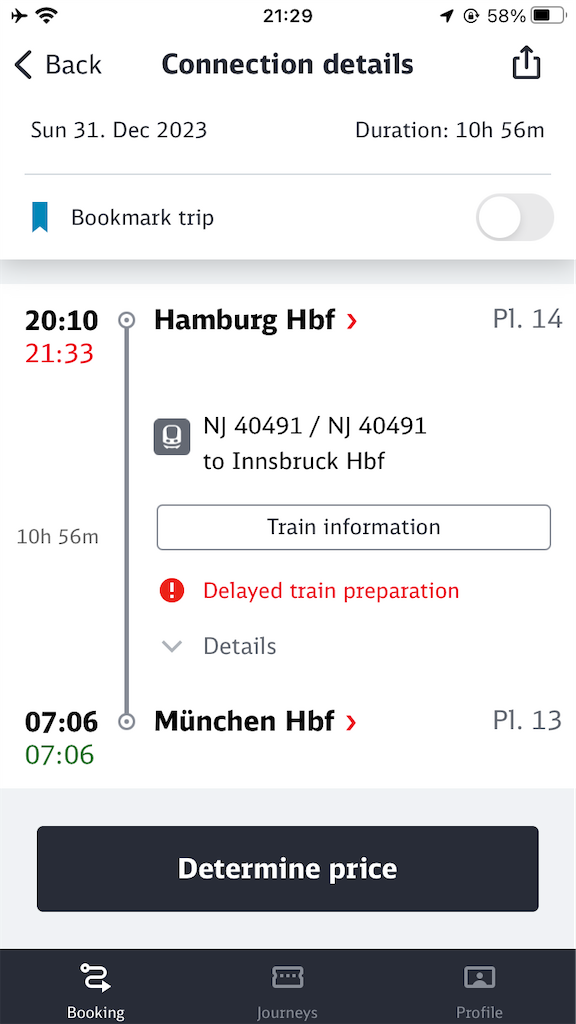Screen dimensions: 576x1024
Task: Open Hamburg Hbf station details
Action: [x=255, y=320]
